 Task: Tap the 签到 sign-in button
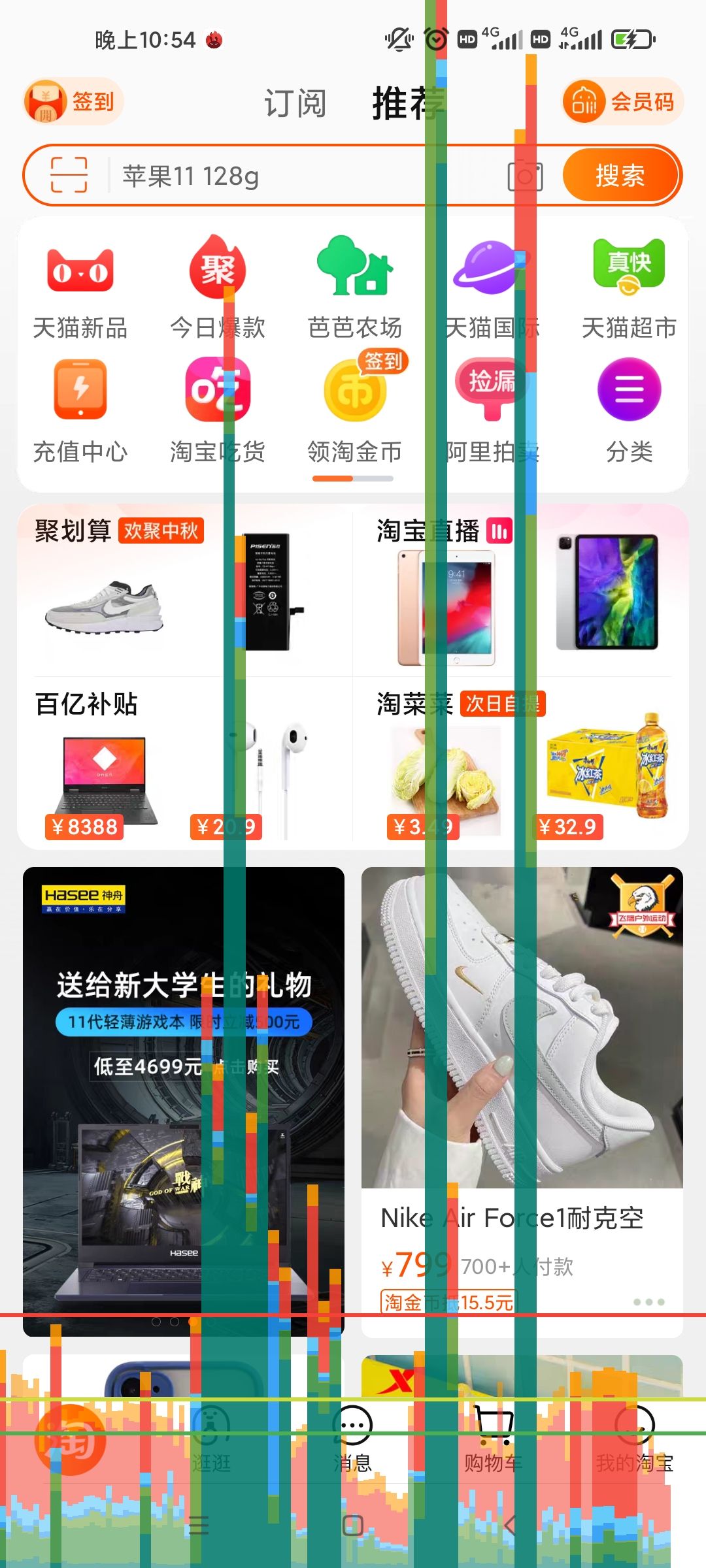pos(73,102)
